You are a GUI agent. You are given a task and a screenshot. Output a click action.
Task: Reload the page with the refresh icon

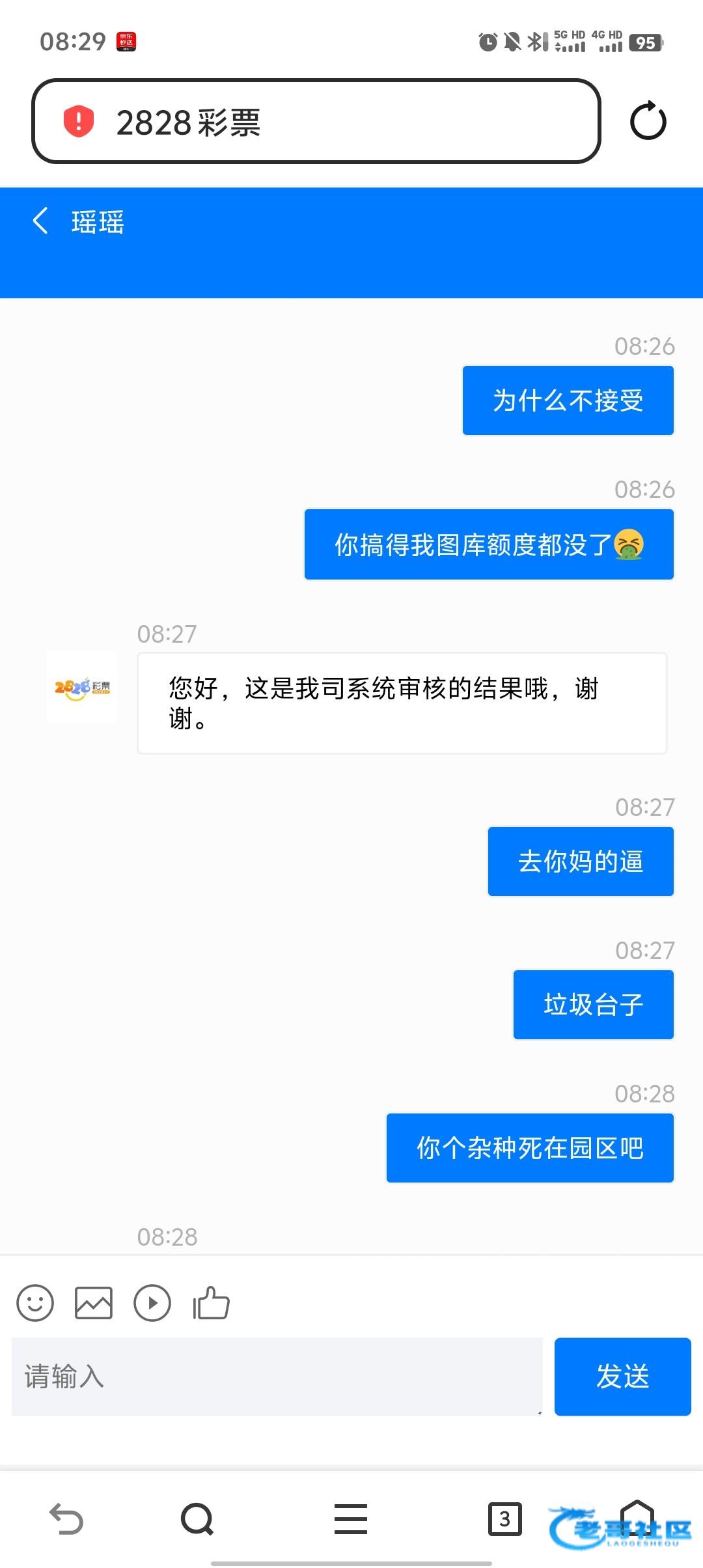pyautogui.click(x=648, y=121)
